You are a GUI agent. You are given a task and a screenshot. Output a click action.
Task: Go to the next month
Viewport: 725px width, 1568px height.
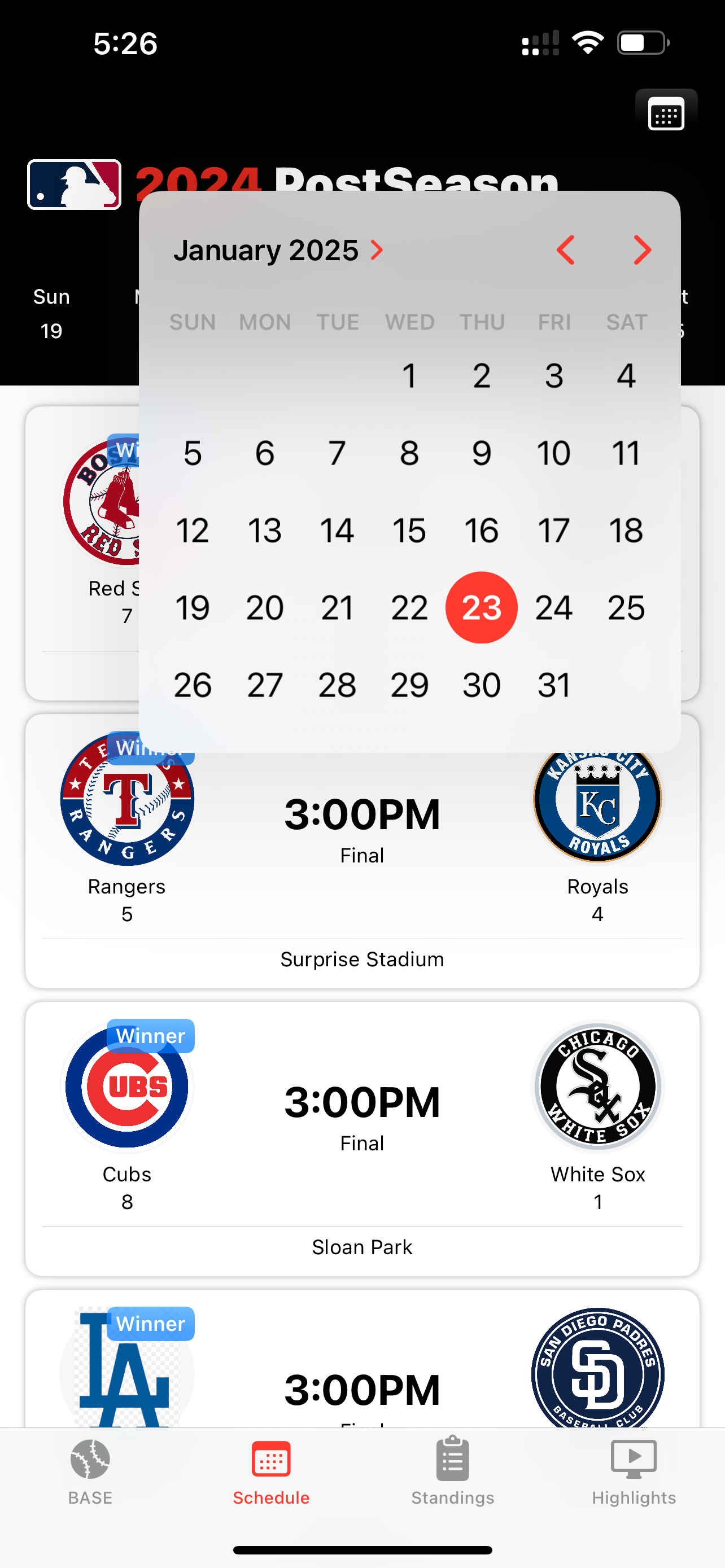(x=642, y=250)
